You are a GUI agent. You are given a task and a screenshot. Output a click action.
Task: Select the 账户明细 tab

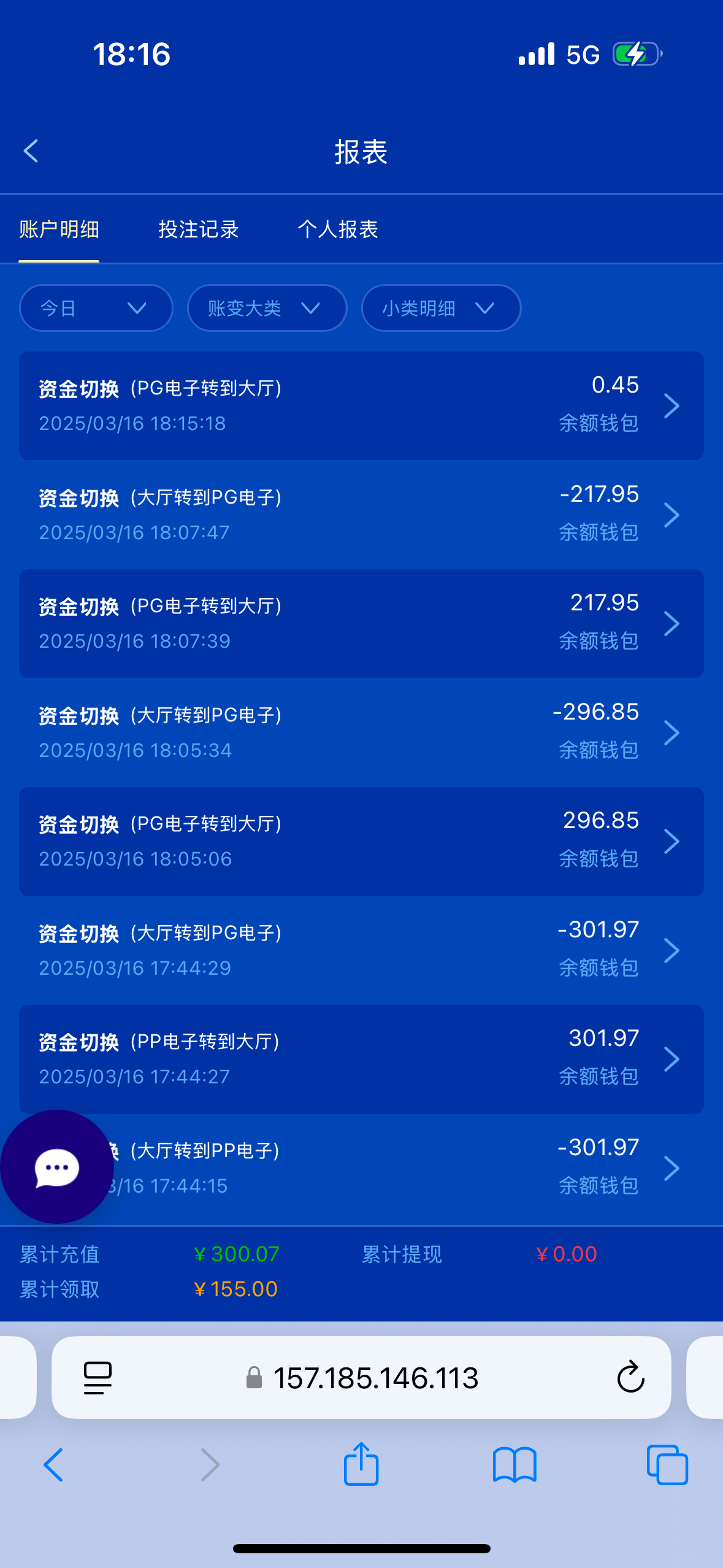[59, 229]
